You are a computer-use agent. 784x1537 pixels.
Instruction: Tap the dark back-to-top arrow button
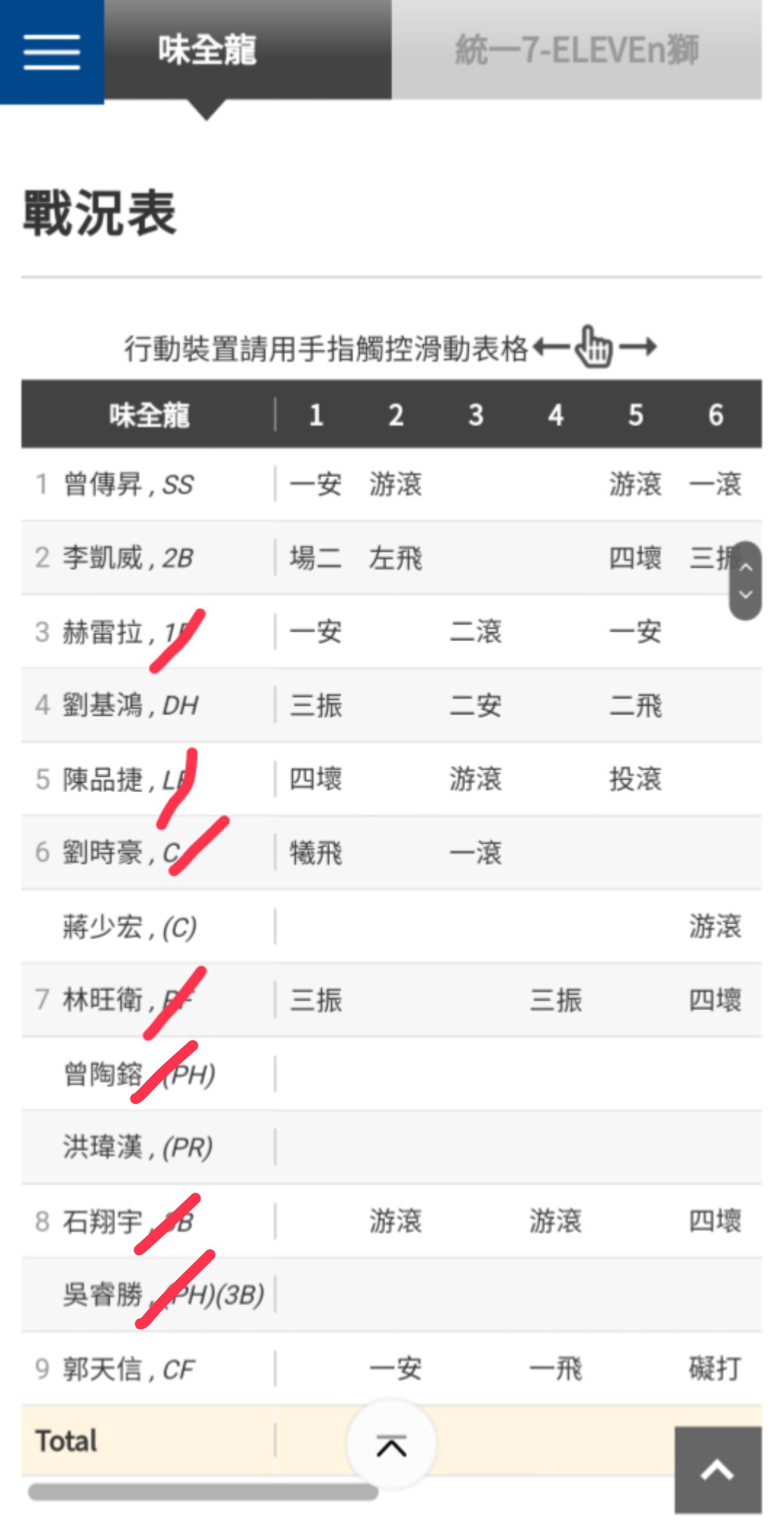click(717, 1469)
